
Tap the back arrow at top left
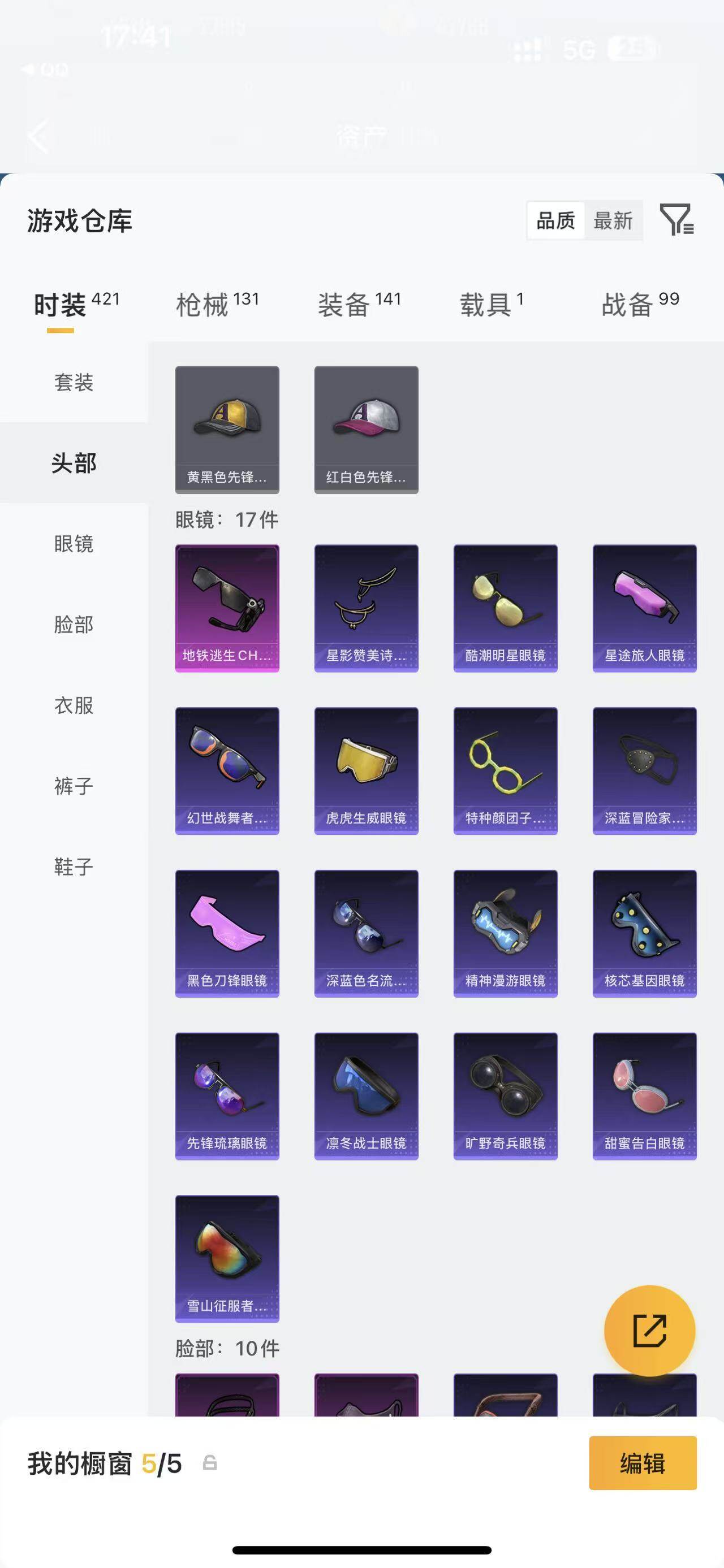pyautogui.click(x=39, y=137)
